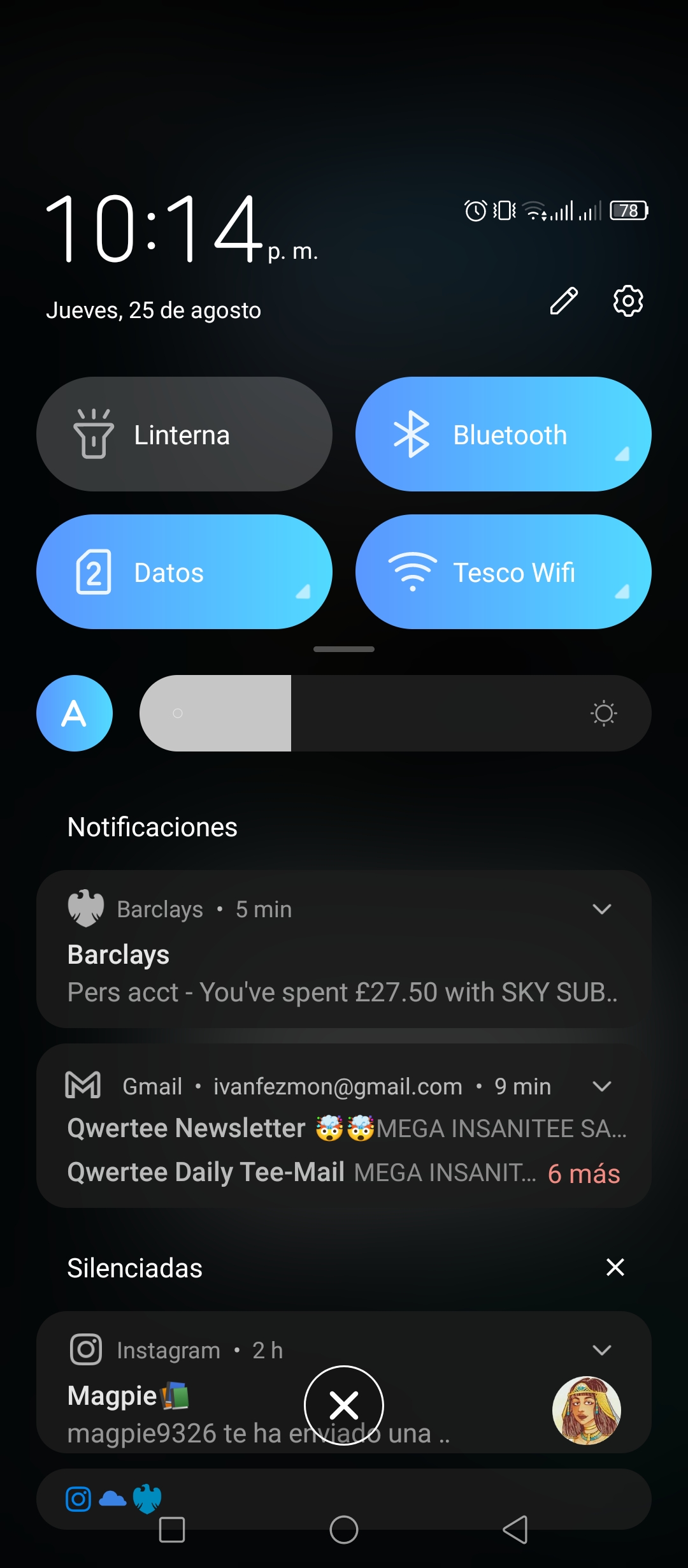This screenshot has width=688, height=1568.
Task: Tap the back navigation button
Action: click(516, 1530)
